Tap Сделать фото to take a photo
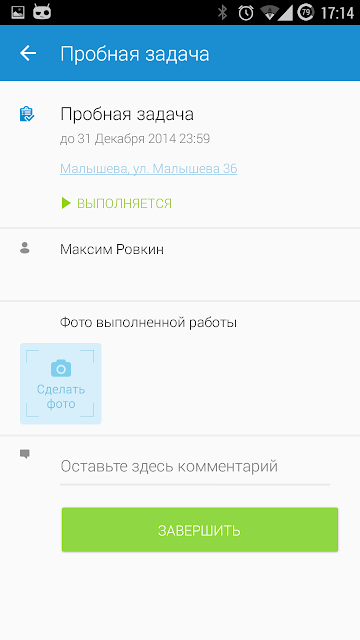360x640 pixels. pyautogui.click(x=60, y=384)
